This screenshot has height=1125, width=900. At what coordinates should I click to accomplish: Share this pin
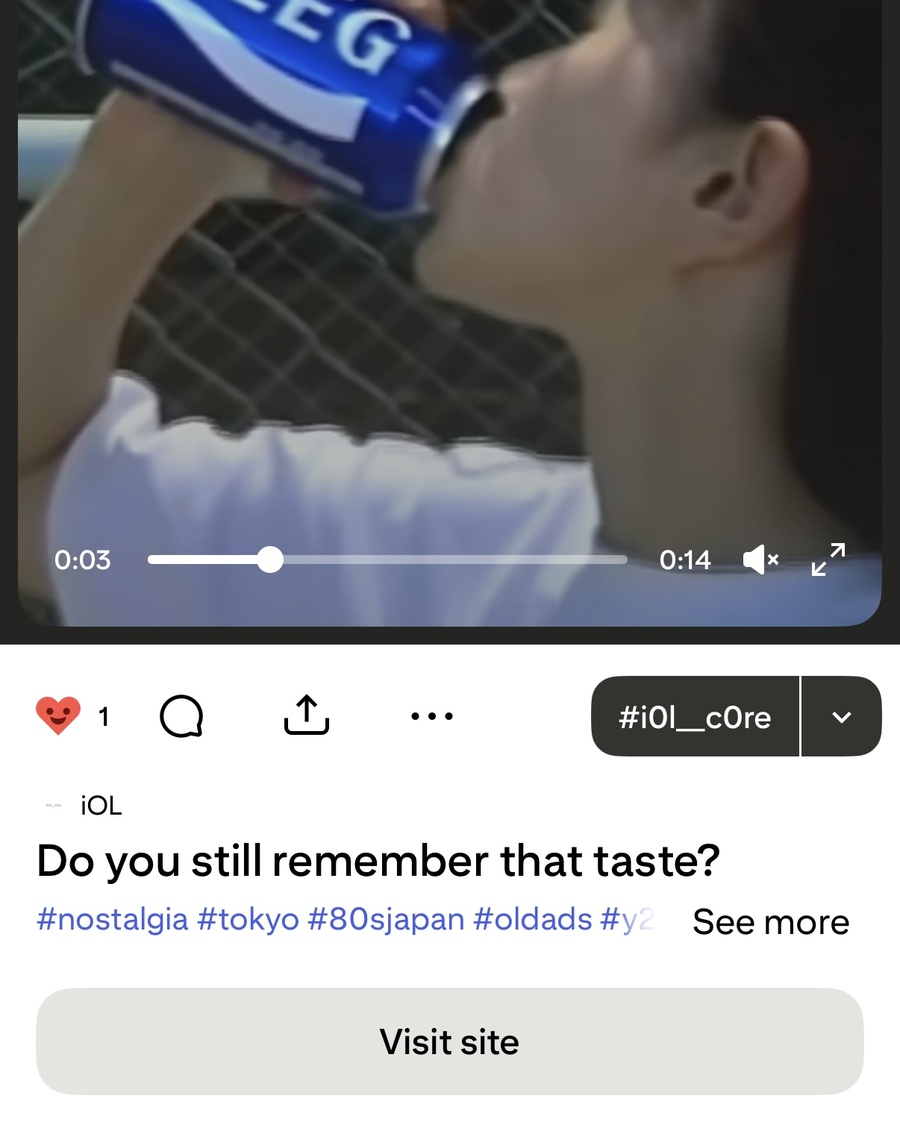coord(307,716)
